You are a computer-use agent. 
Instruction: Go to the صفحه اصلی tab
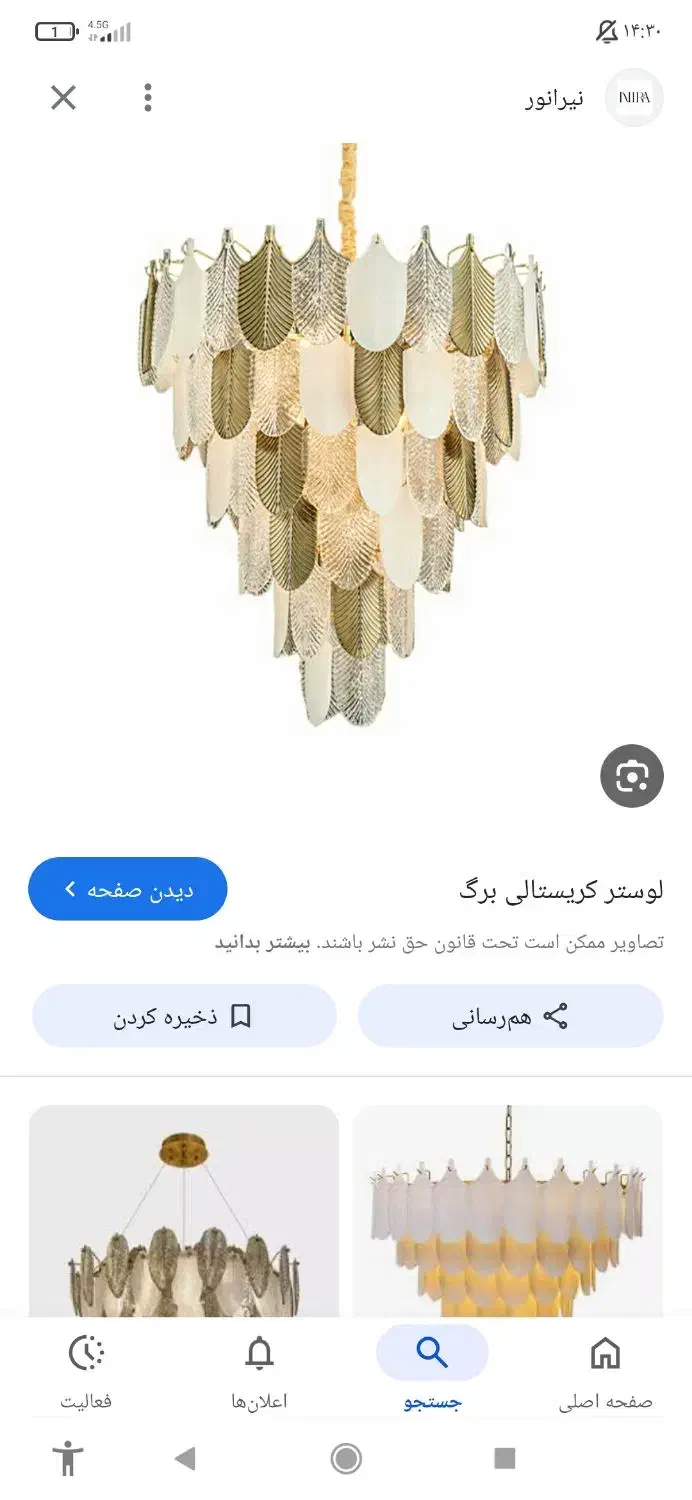point(605,1372)
